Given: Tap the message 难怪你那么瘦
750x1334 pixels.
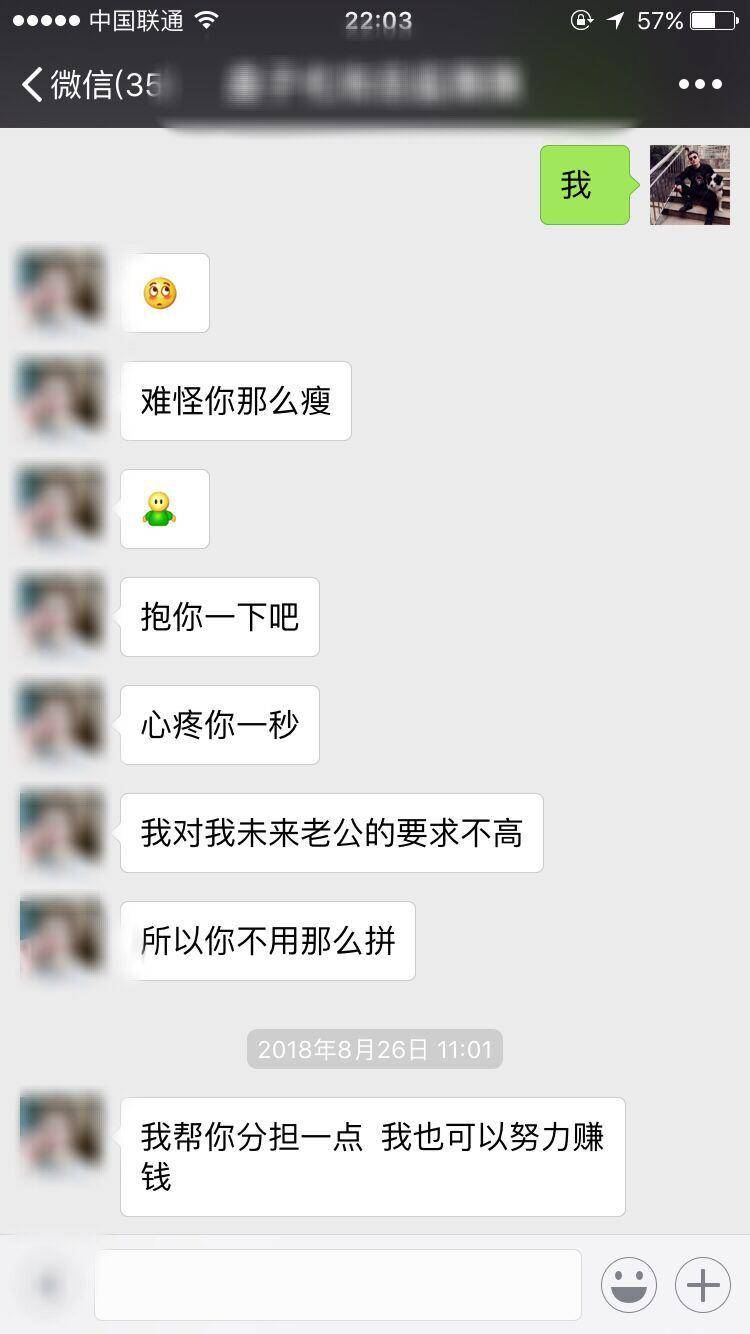Looking at the screenshot, I should click(235, 400).
